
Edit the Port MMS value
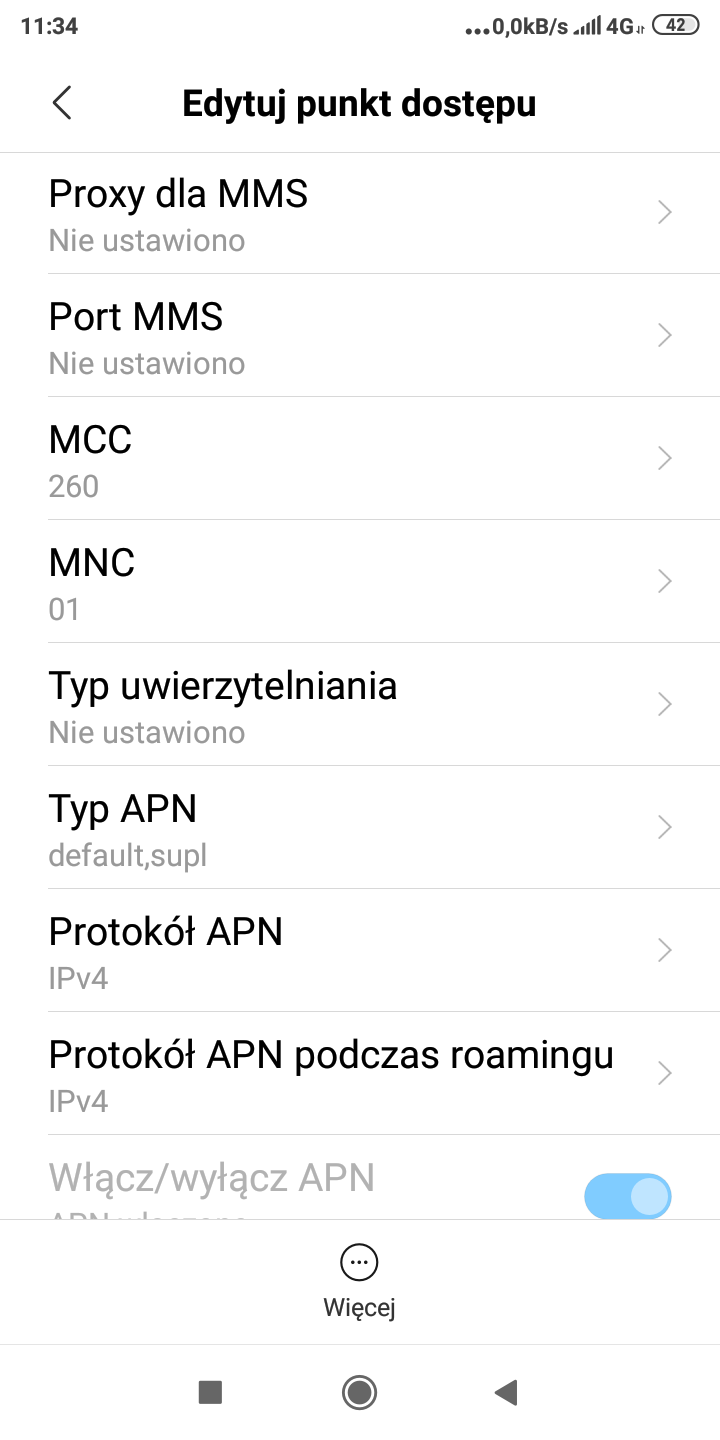[360, 336]
